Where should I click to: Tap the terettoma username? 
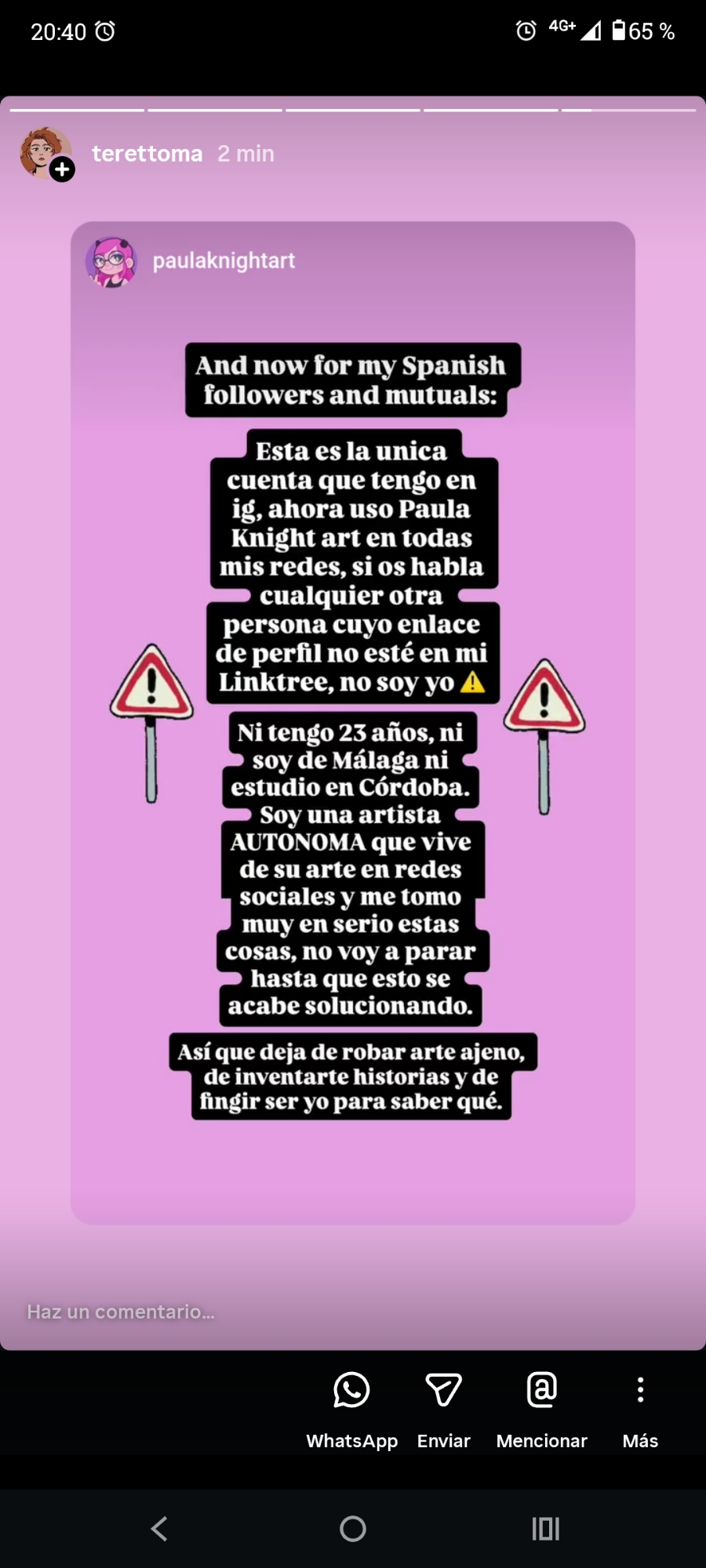[147, 154]
